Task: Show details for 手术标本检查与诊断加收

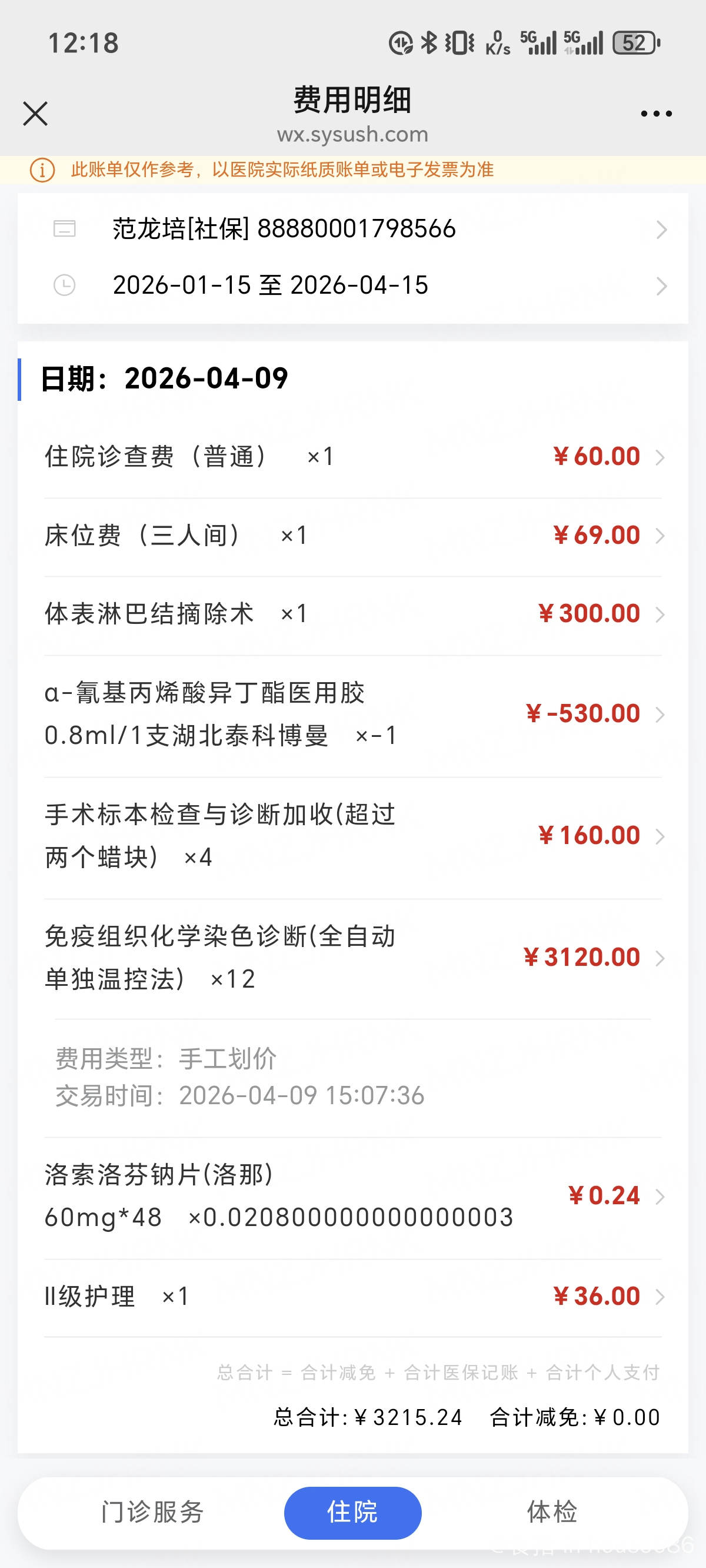Action: click(353, 836)
